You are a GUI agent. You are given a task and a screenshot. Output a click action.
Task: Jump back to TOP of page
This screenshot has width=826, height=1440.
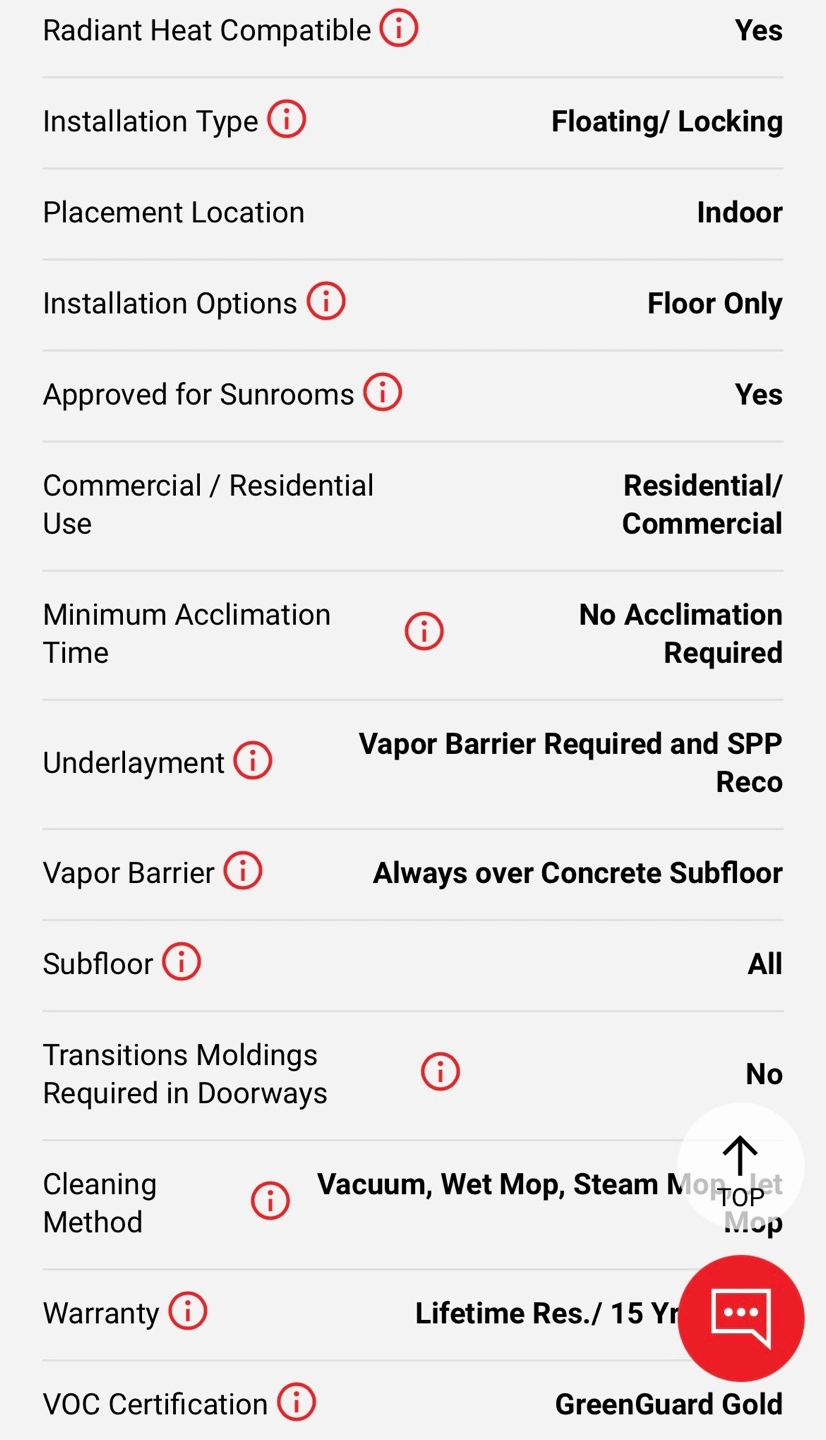[740, 1167]
